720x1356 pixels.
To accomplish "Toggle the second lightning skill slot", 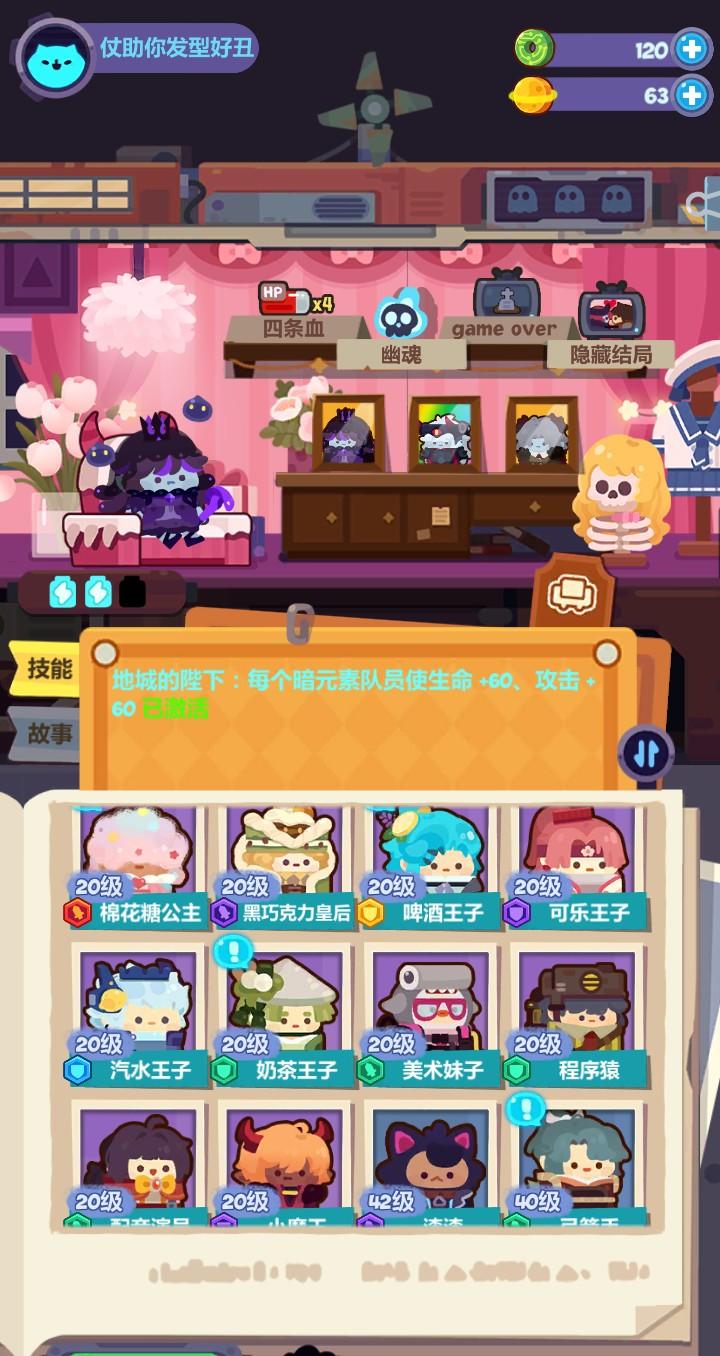I will pos(97,592).
